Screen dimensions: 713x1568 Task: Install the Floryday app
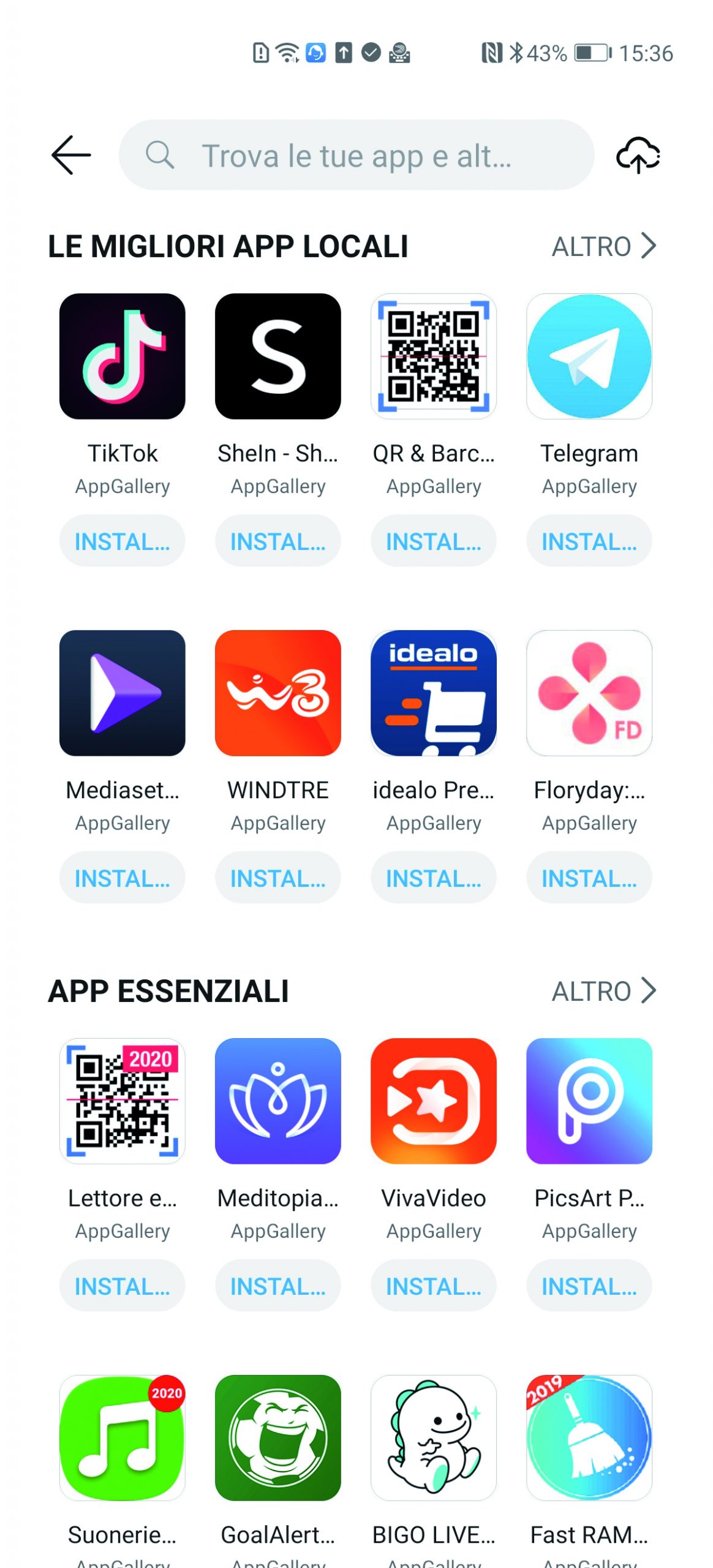click(x=589, y=878)
